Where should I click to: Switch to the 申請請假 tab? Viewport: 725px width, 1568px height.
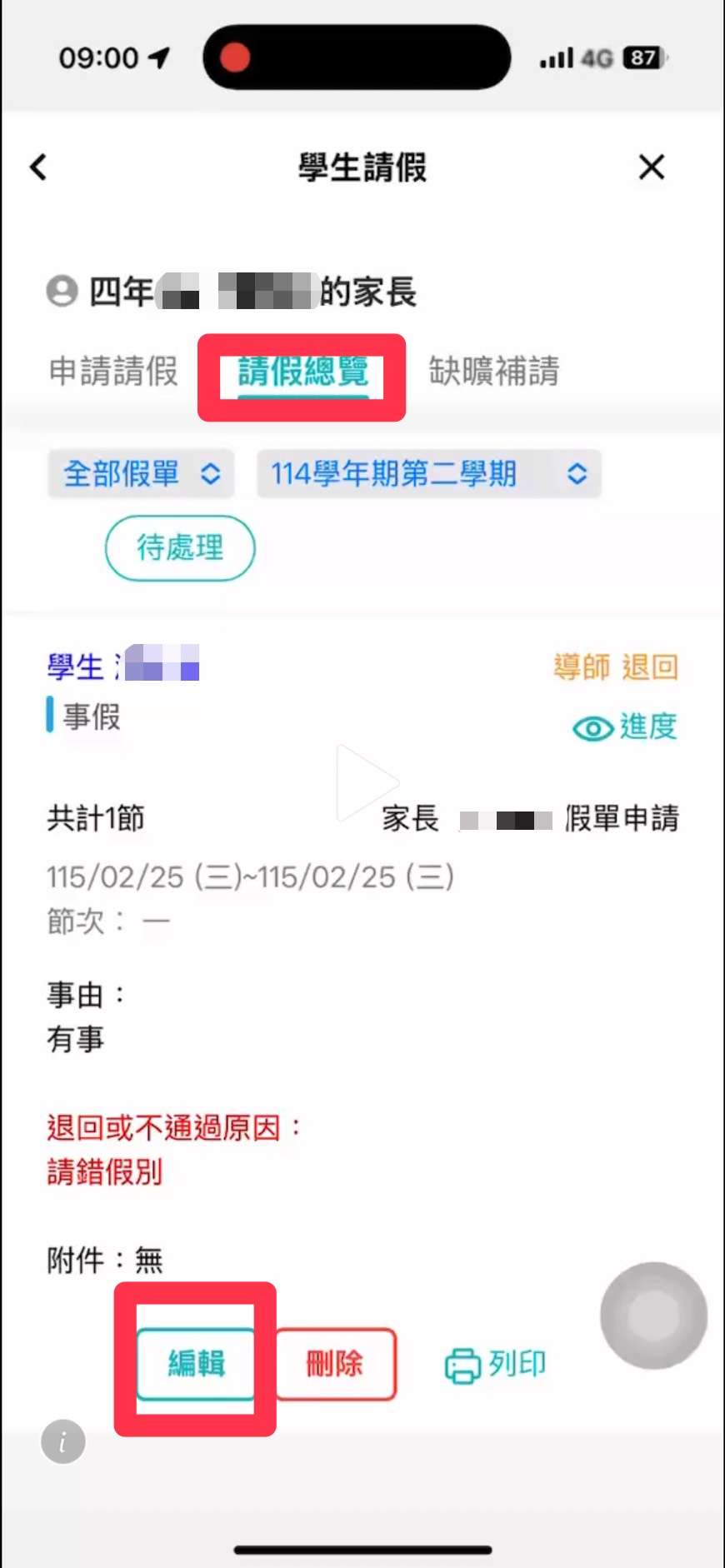coord(113,372)
